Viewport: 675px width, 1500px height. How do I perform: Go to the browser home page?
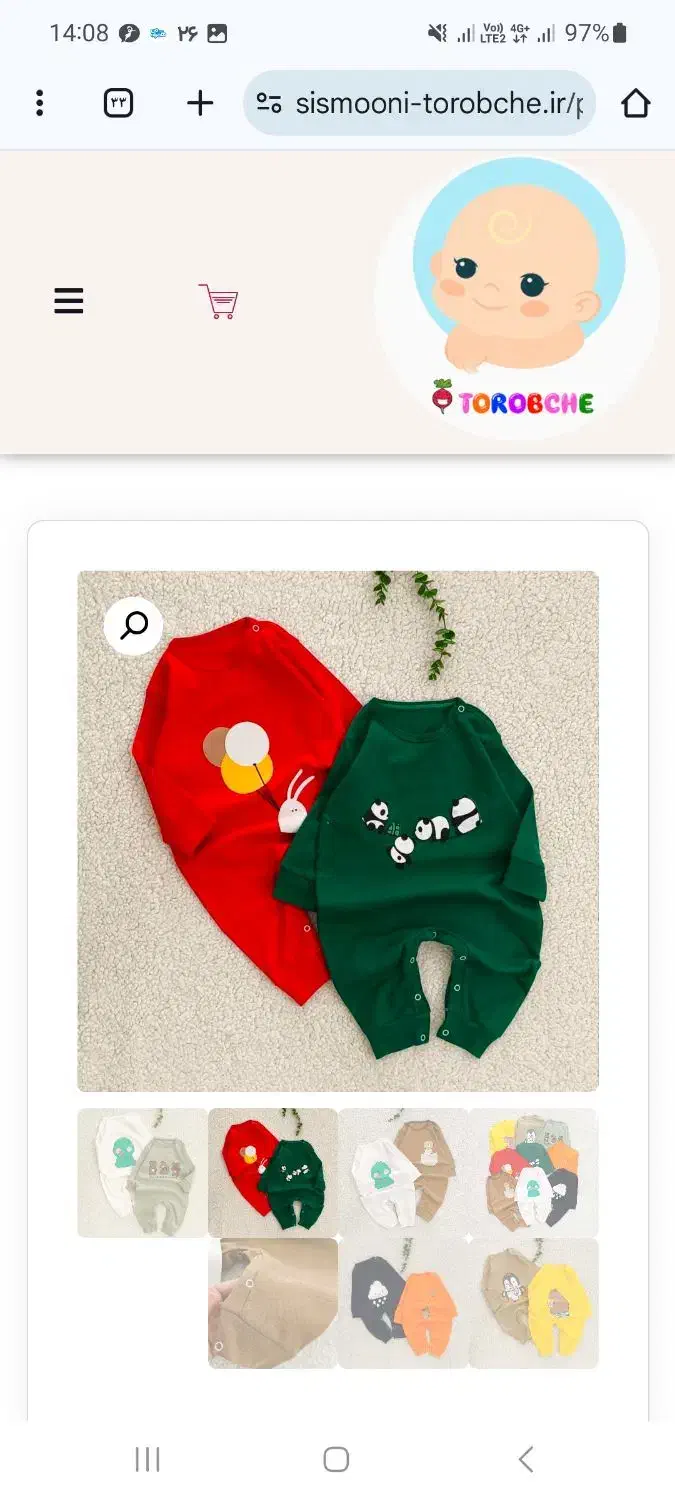point(636,103)
